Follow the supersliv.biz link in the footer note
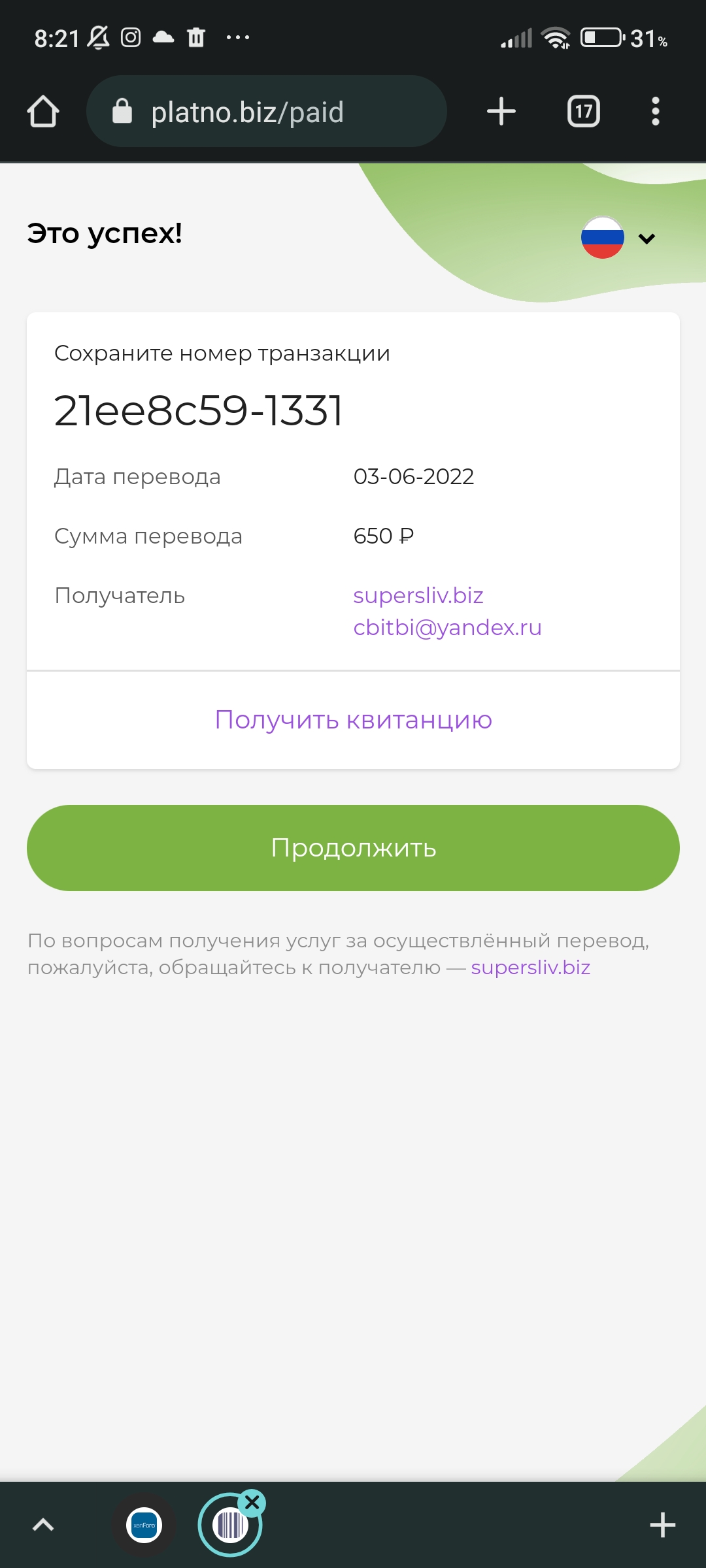This screenshot has width=706, height=1568. click(x=530, y=968)
